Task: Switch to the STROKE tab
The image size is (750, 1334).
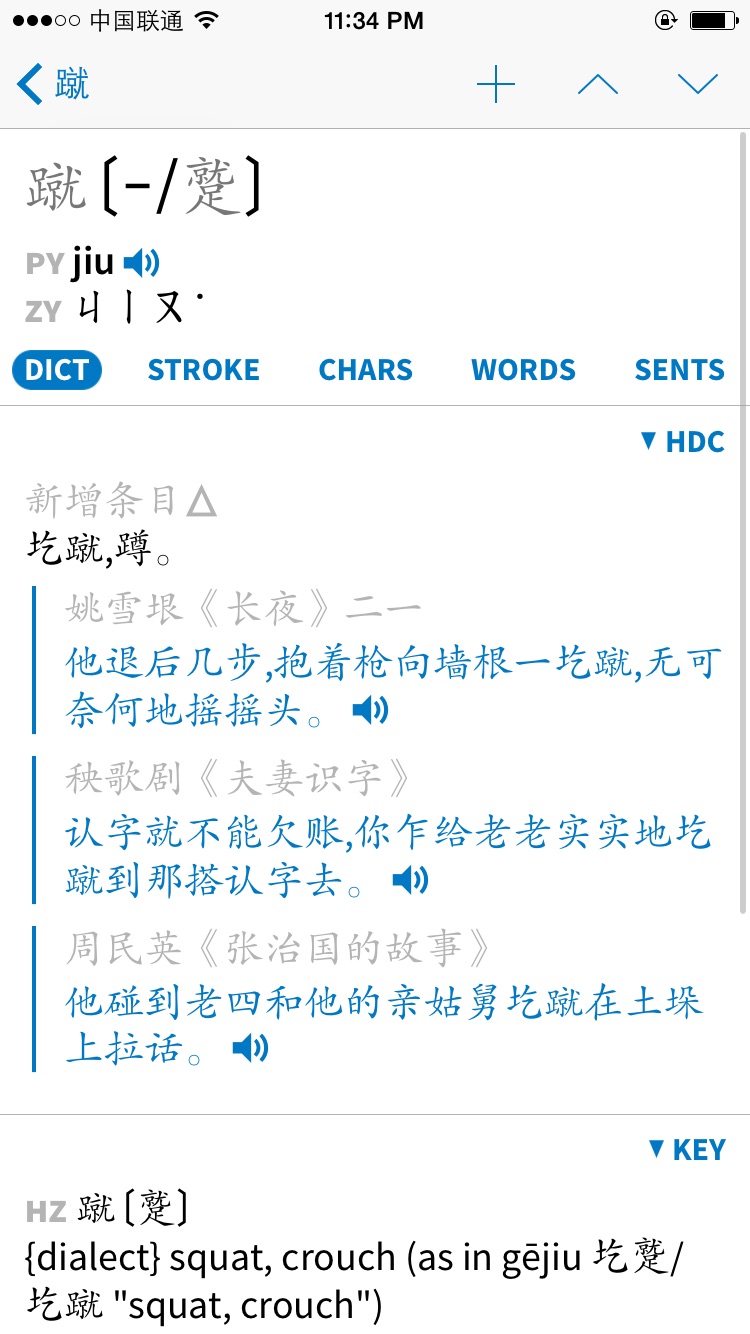Action: click(203, 370)
